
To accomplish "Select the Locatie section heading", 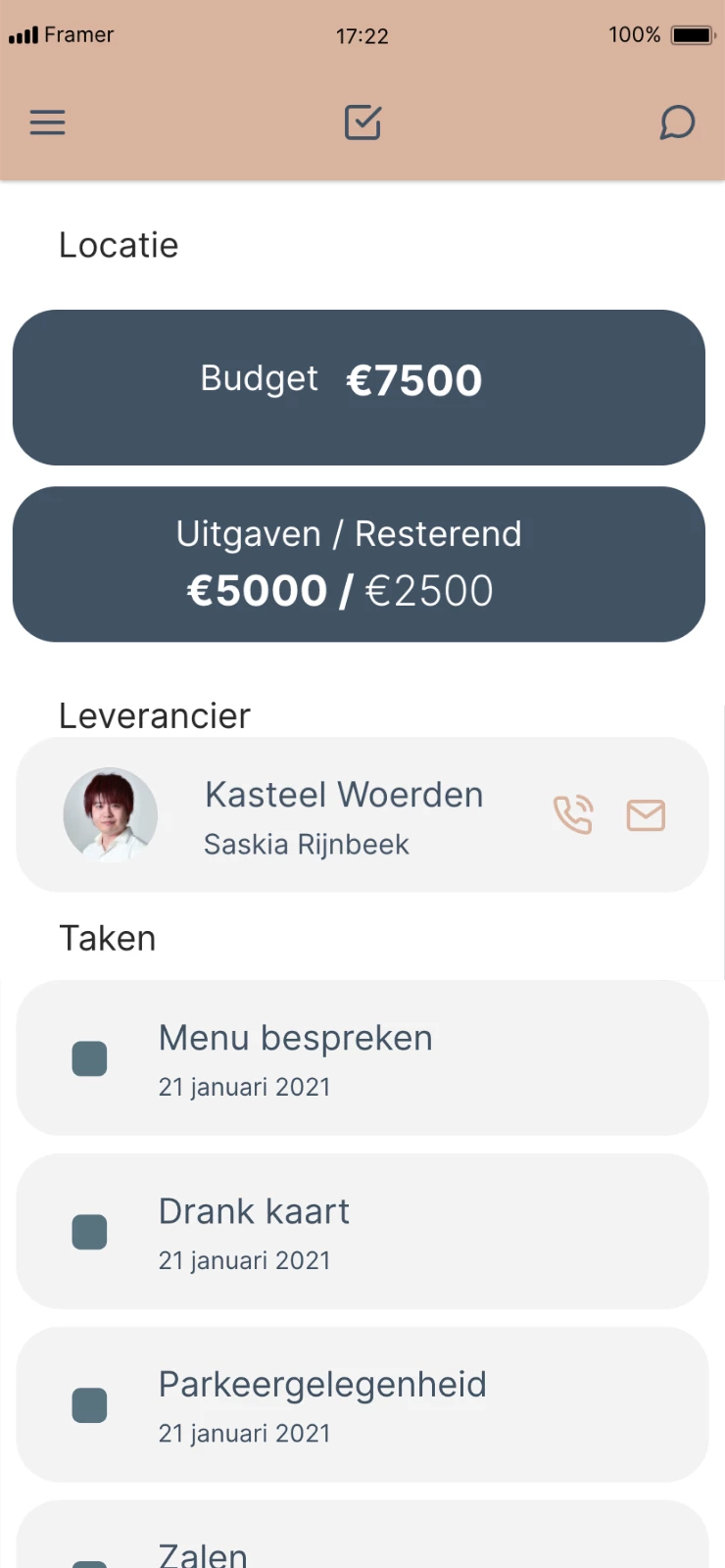I will click(119, 244).
